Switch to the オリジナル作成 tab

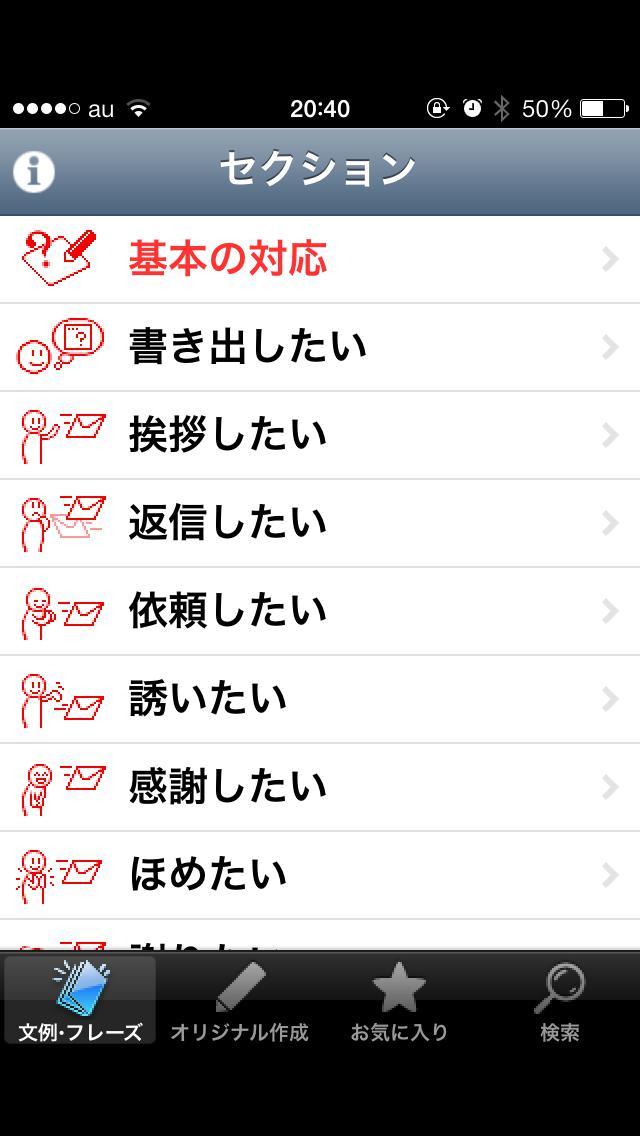239,1001
